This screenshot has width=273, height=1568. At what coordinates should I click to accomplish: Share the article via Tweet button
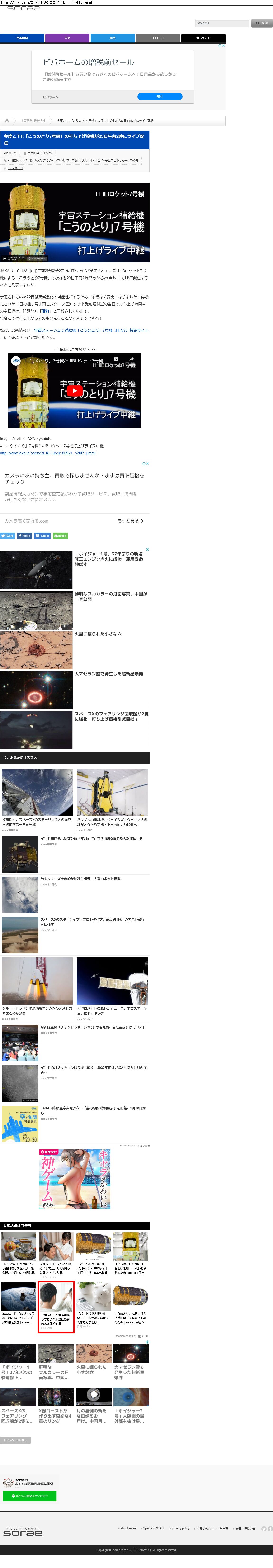click(x=7, y=536)
